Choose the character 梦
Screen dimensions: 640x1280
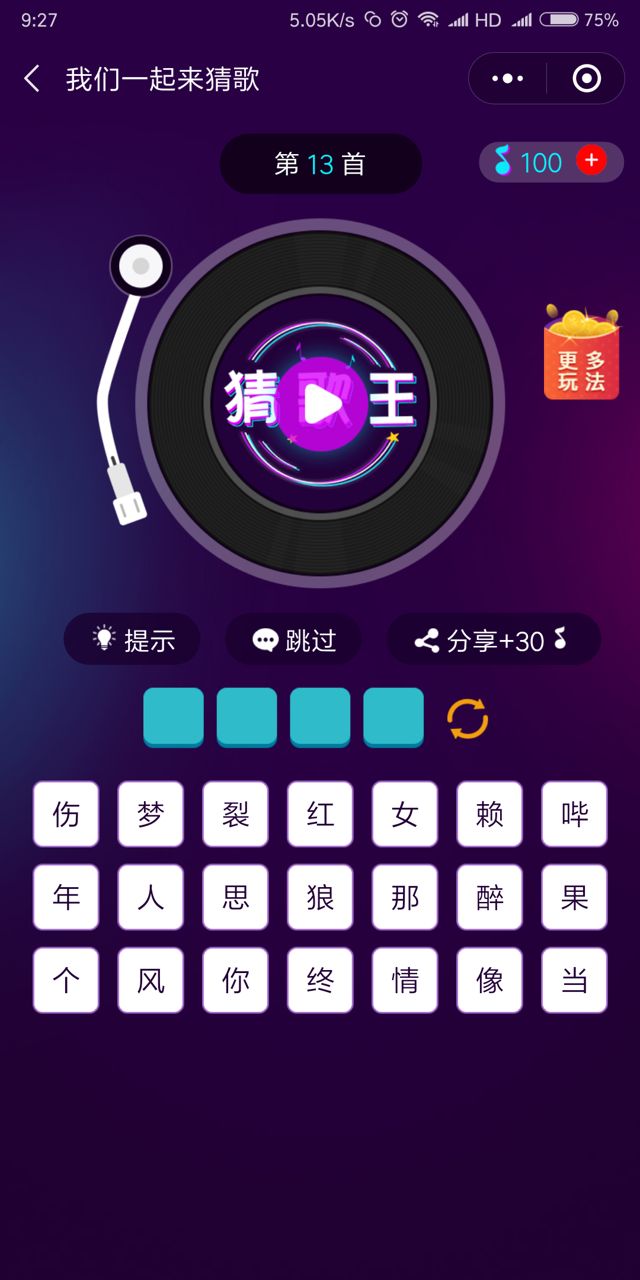(x=150, y=814)
